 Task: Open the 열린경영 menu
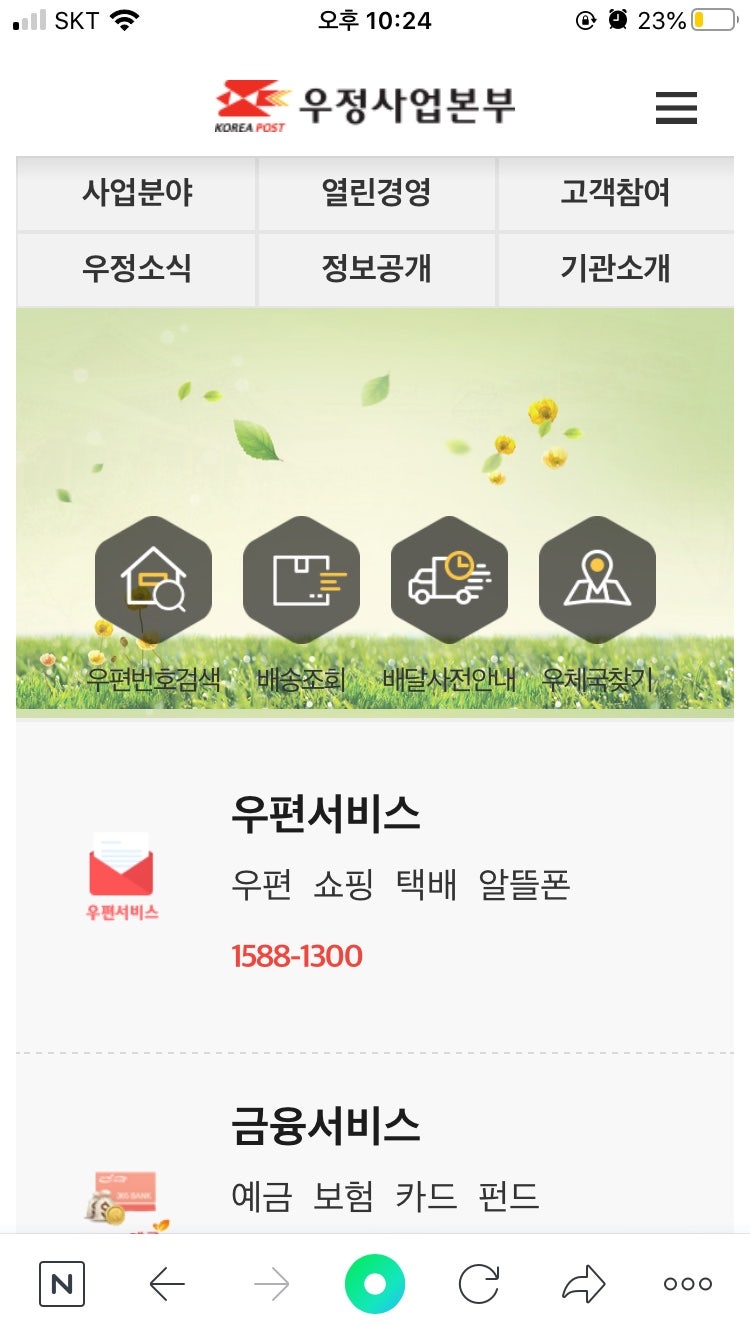click(376, 193)
